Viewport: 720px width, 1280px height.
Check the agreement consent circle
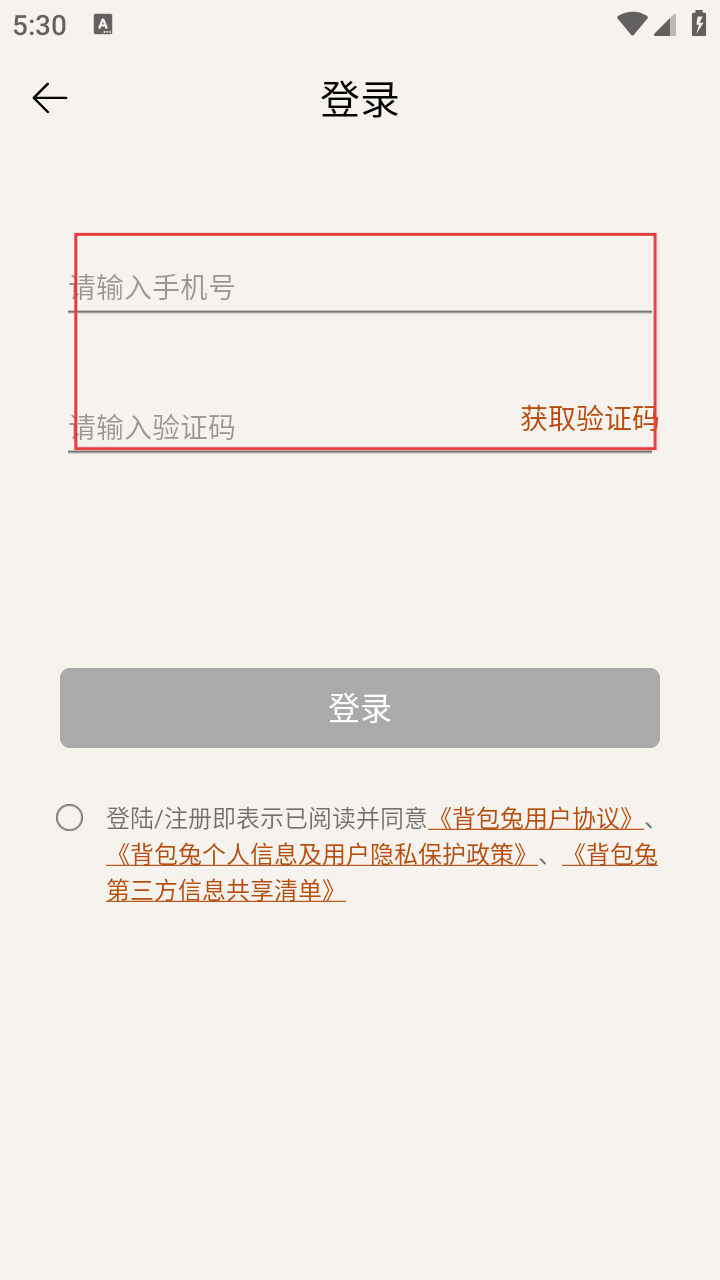69,818
